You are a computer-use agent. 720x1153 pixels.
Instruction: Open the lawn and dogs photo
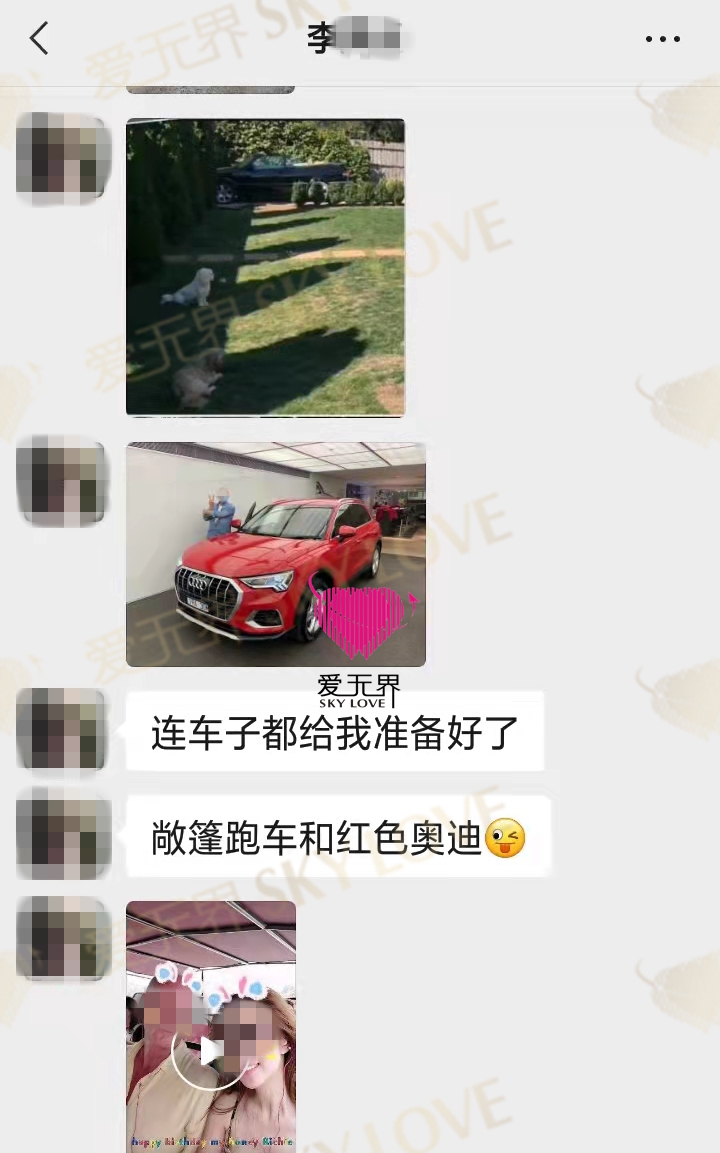coord(265,267)
